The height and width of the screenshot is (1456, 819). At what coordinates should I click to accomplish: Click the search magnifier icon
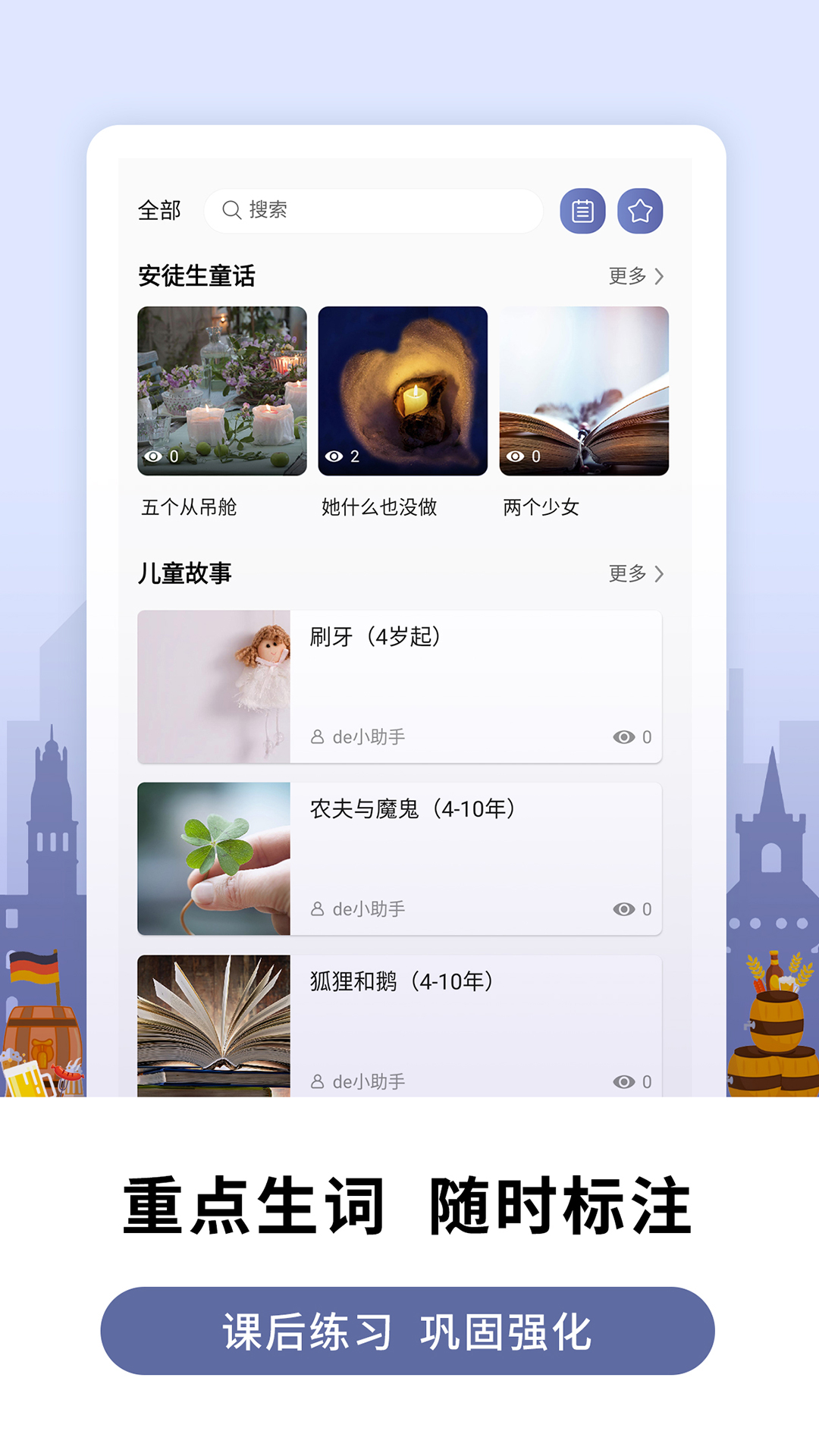[230, 210]
